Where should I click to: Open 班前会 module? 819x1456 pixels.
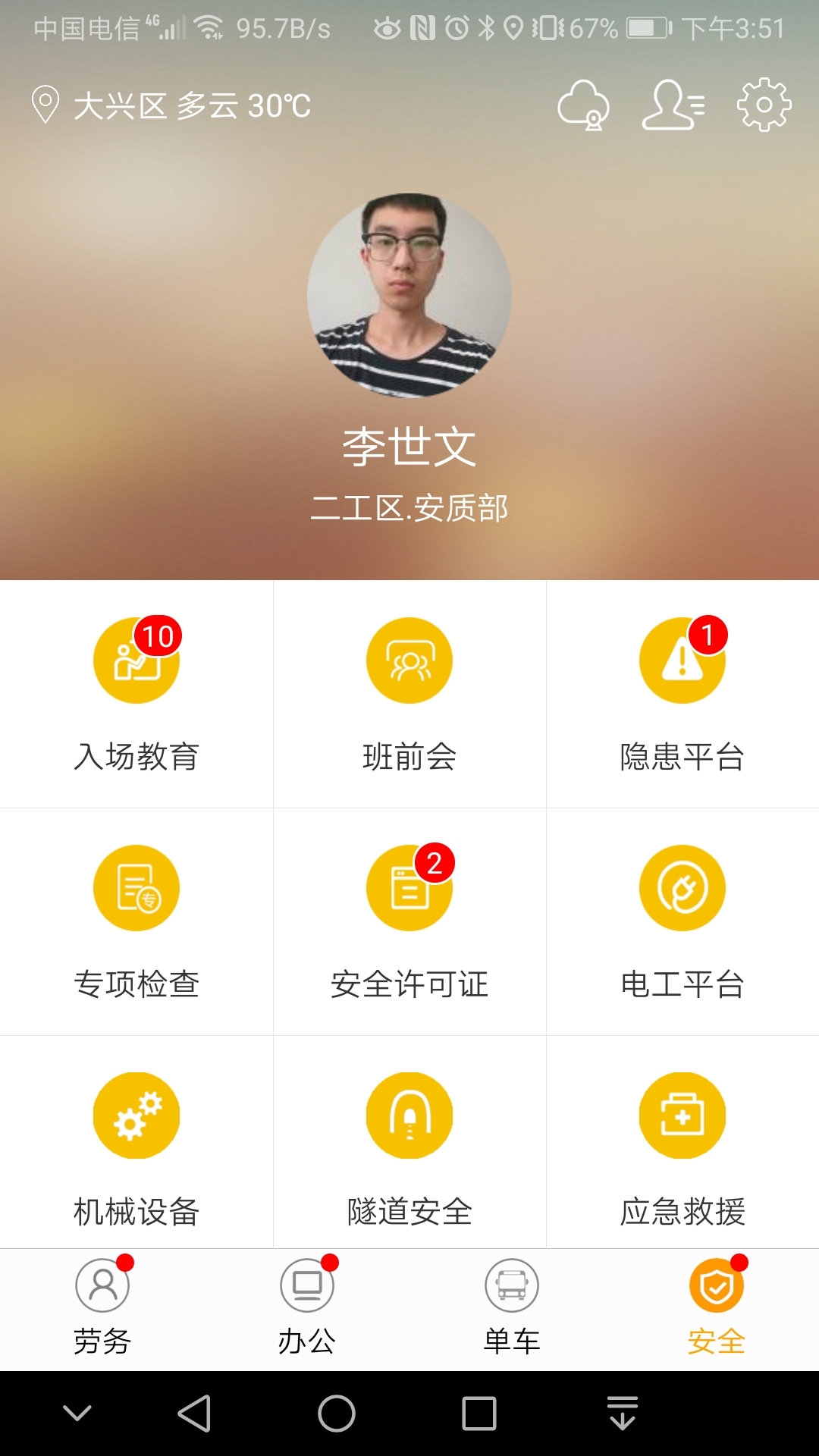pos(409,693)
